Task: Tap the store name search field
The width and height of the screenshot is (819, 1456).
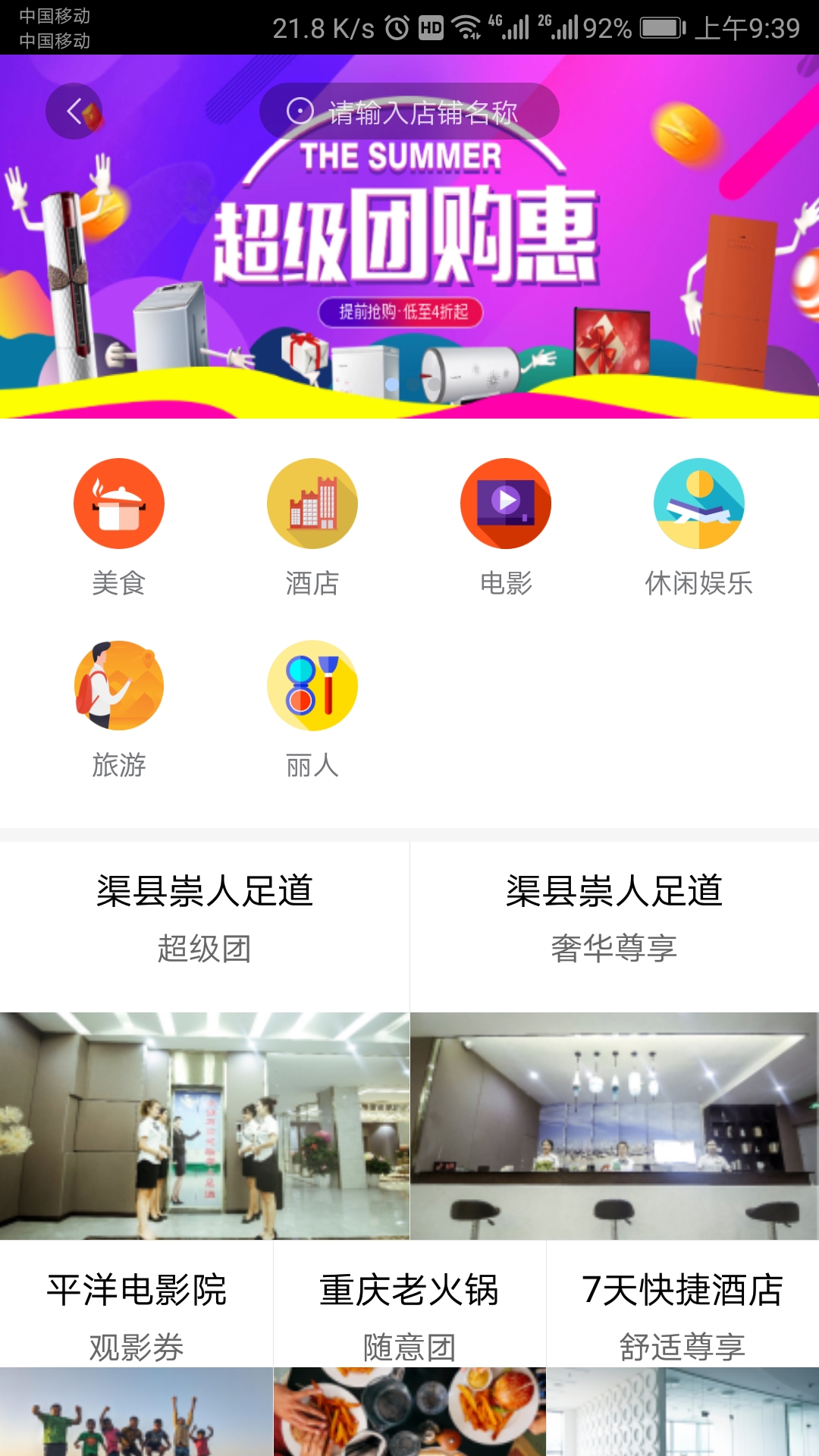Action: pyautogui.click(x=409, y=111)
